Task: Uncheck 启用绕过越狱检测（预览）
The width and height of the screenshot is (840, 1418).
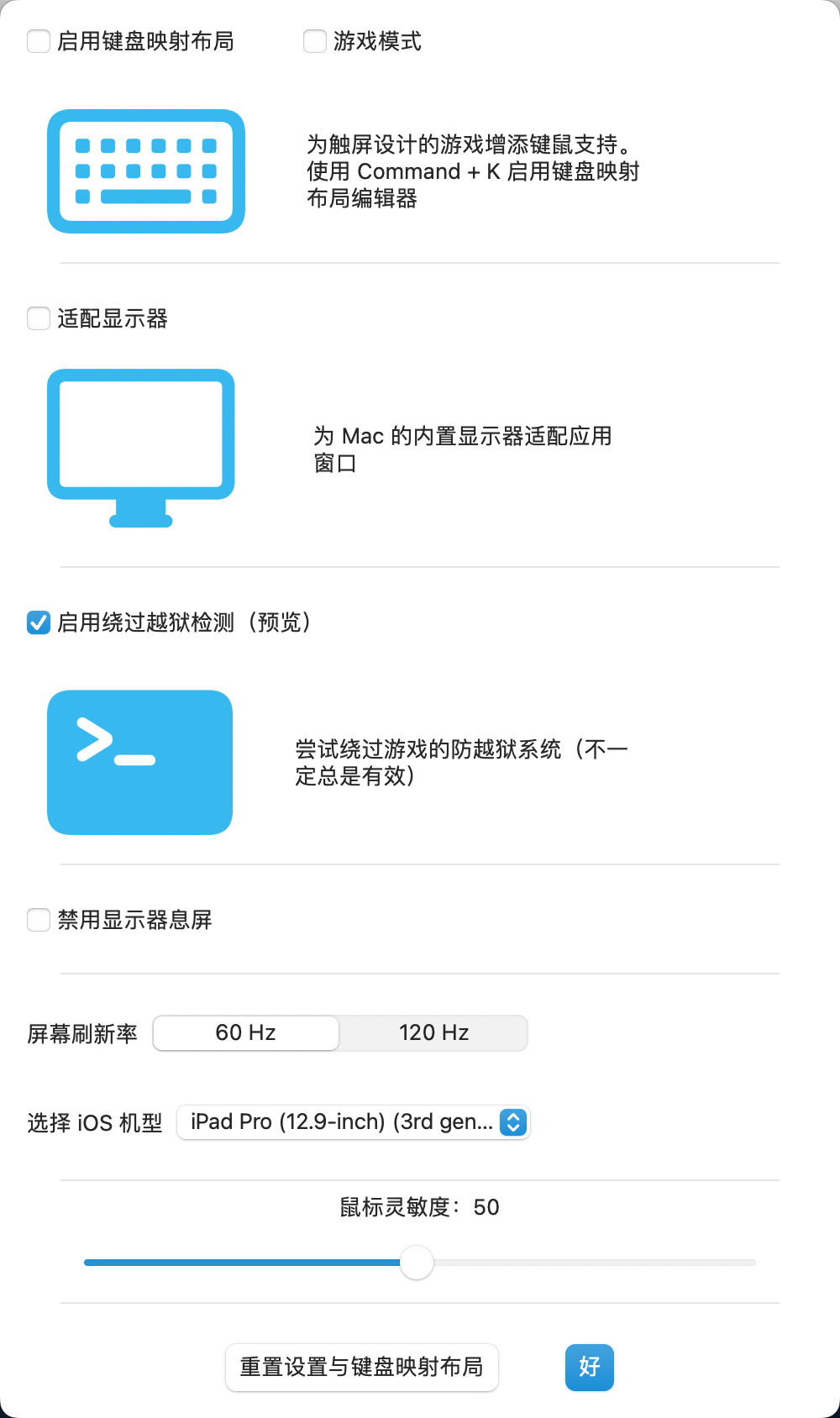Action: [38, 623]
